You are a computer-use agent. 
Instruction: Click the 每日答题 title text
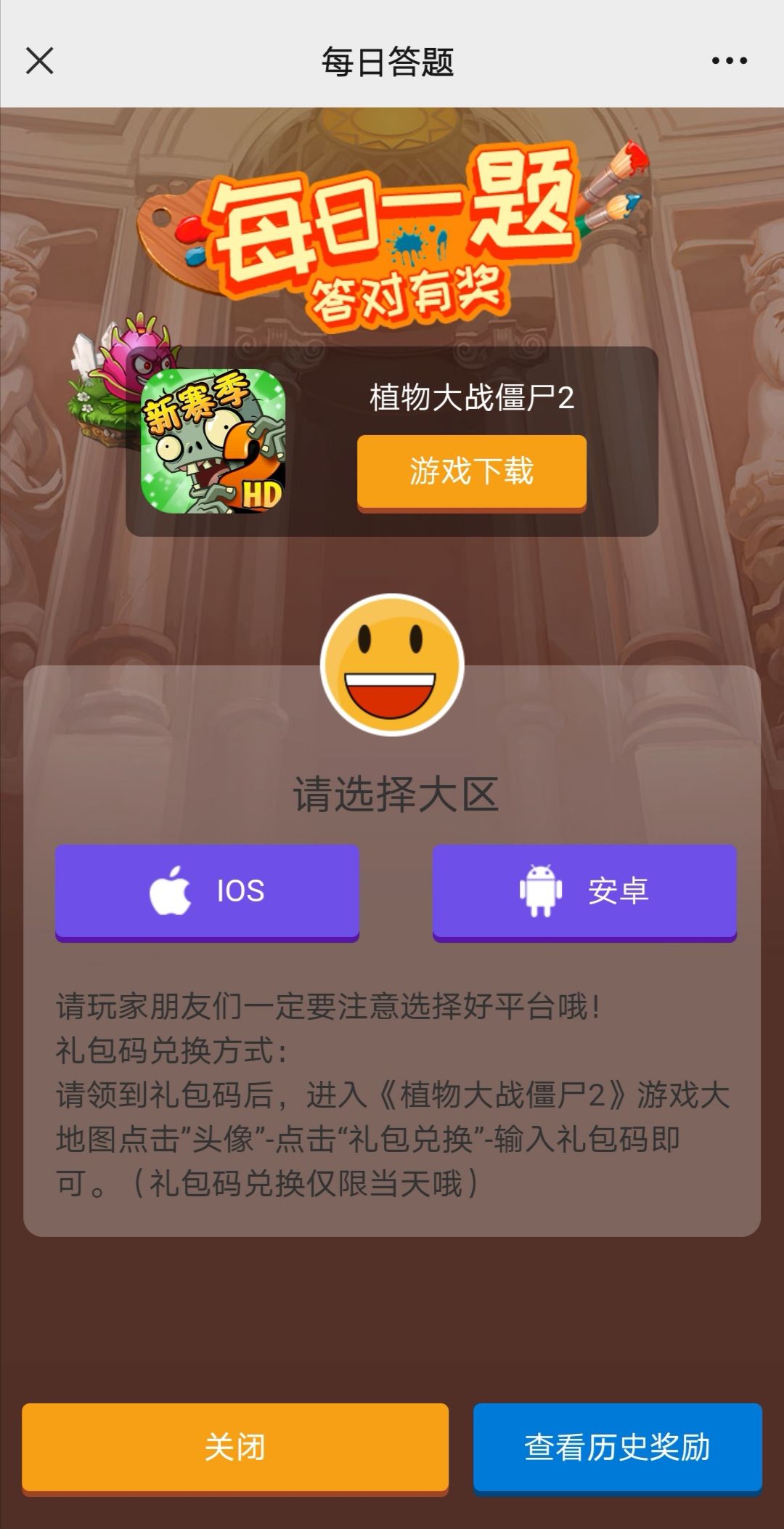[392, 62]
